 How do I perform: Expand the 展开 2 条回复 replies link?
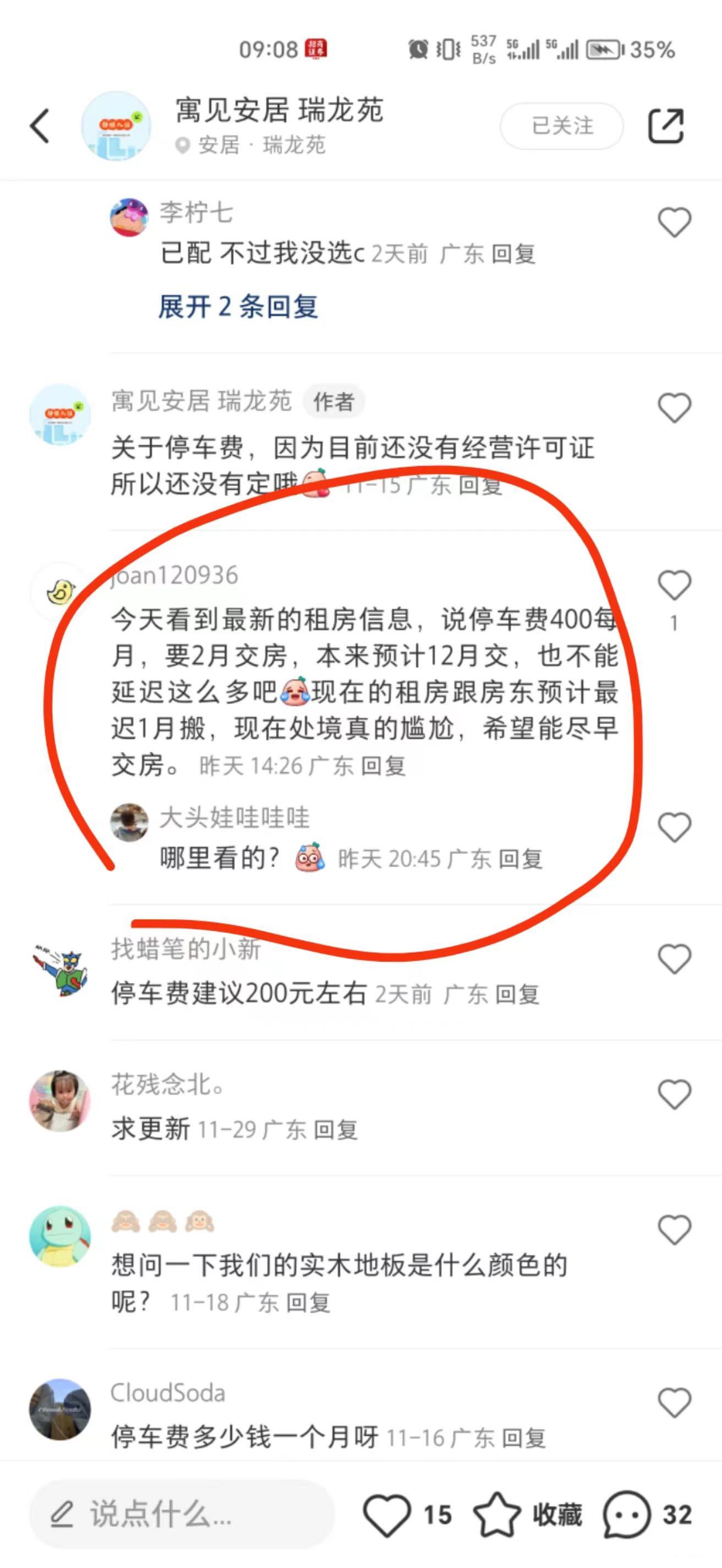coord(238,306)
